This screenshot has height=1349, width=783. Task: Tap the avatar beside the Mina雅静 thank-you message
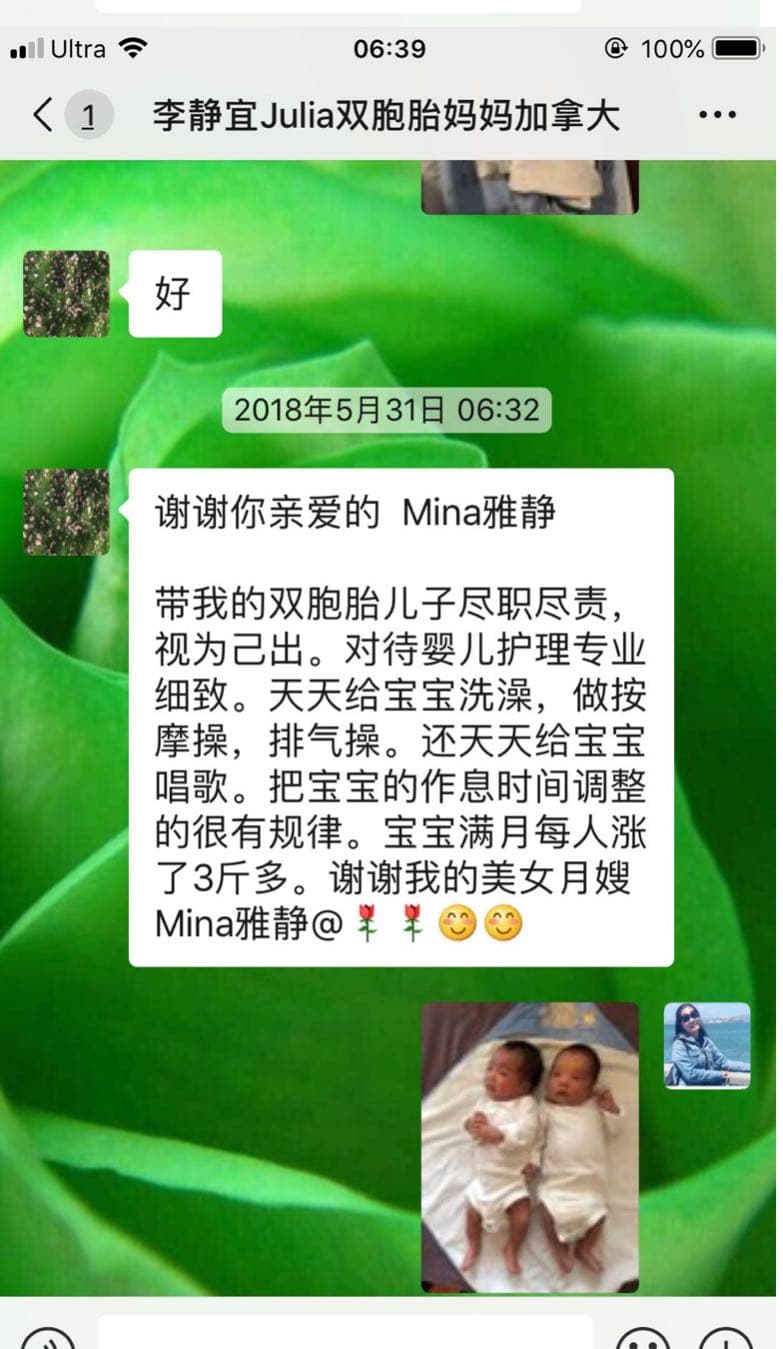click(66, 512)
